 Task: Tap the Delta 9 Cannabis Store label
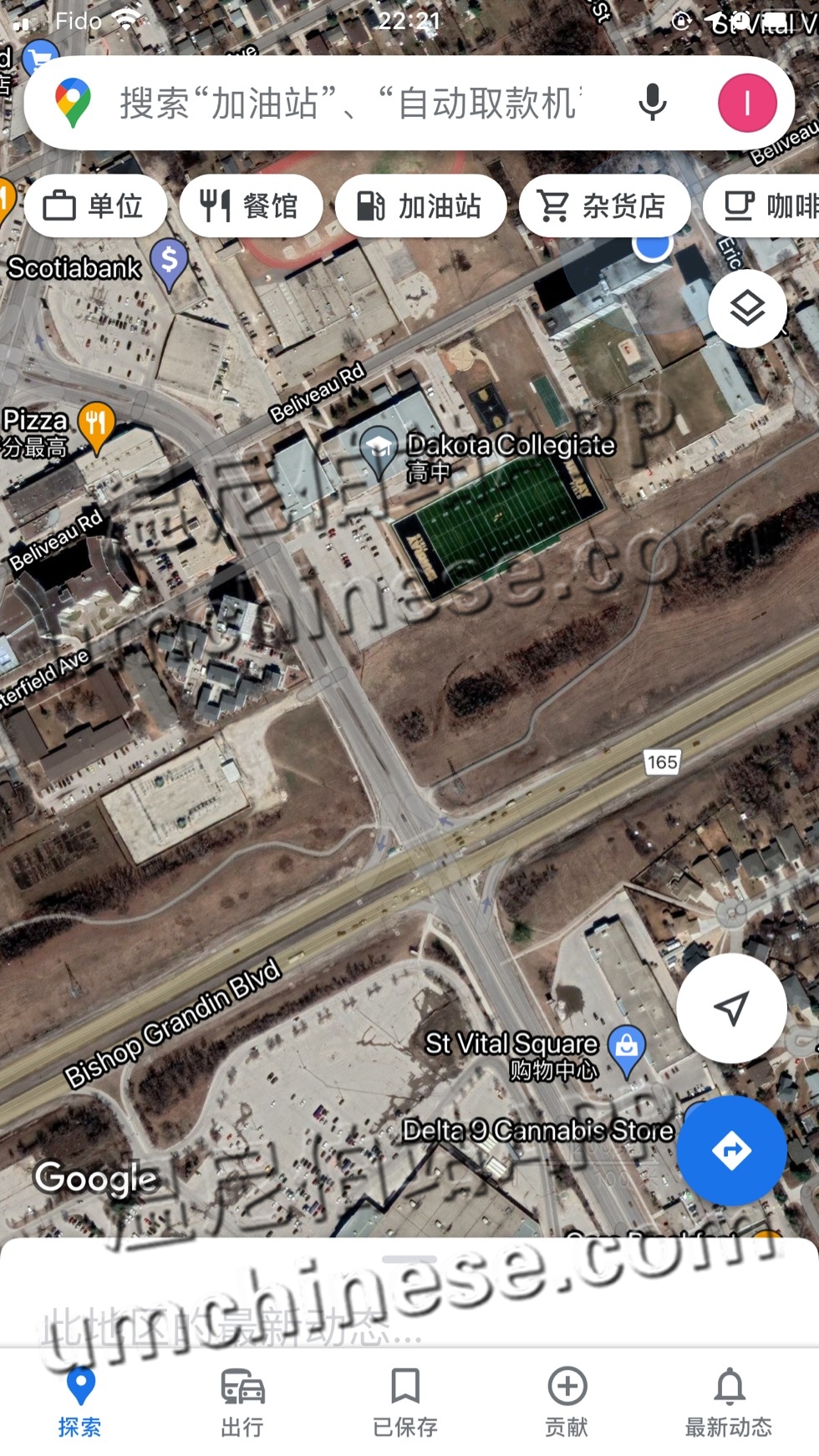(x=537, y=1130)
